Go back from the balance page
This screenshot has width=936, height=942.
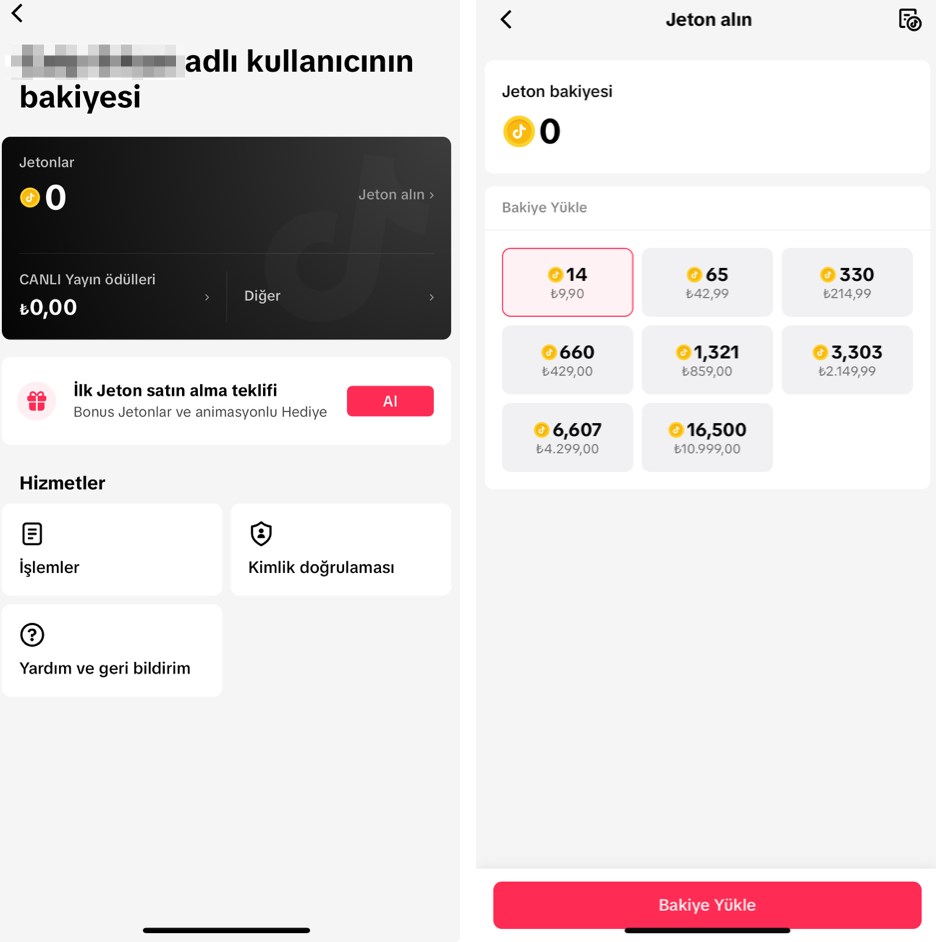coord(17,14)
